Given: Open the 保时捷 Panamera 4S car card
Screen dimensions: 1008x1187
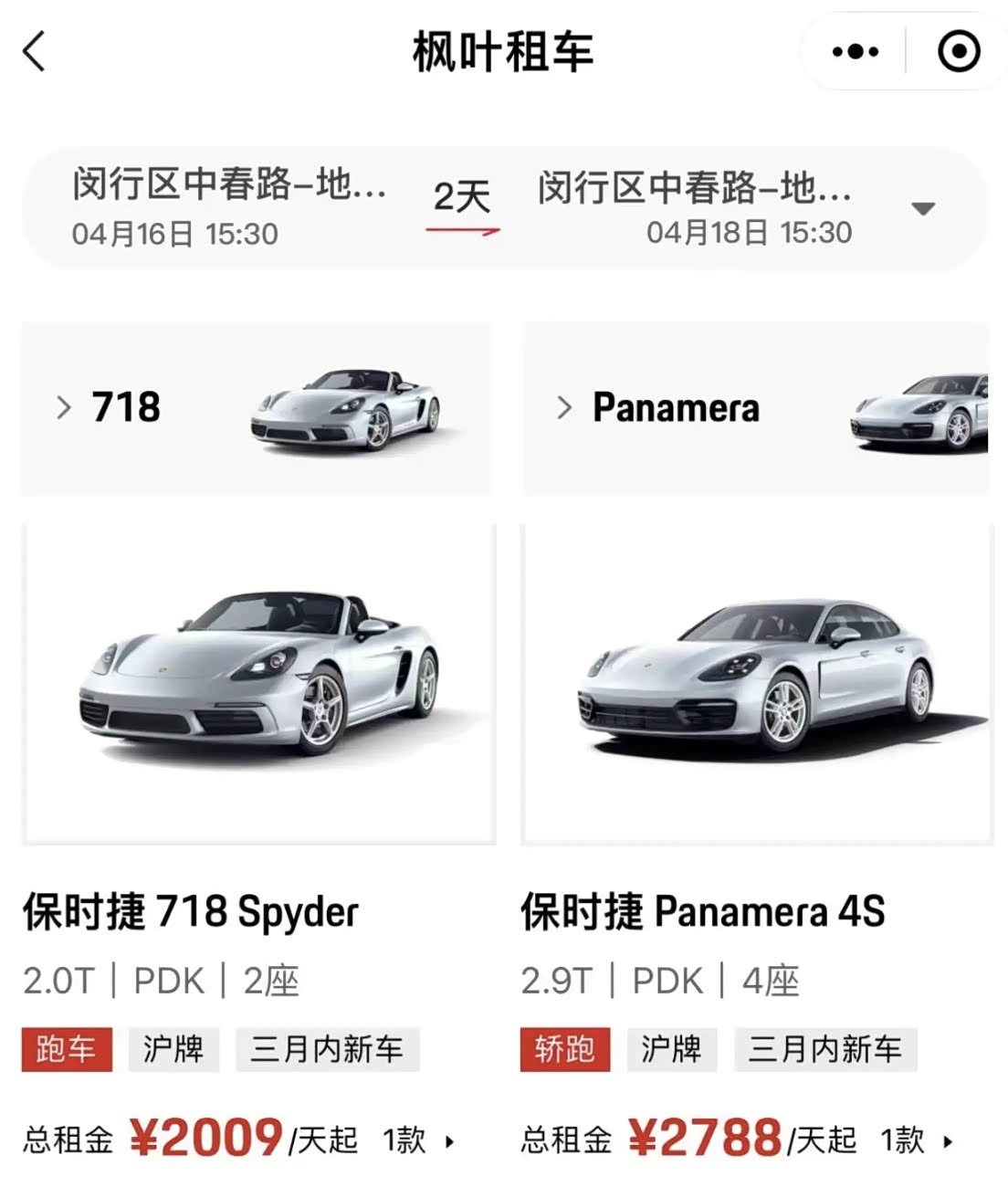Looking at the screenshot, I should pos(756,685).
